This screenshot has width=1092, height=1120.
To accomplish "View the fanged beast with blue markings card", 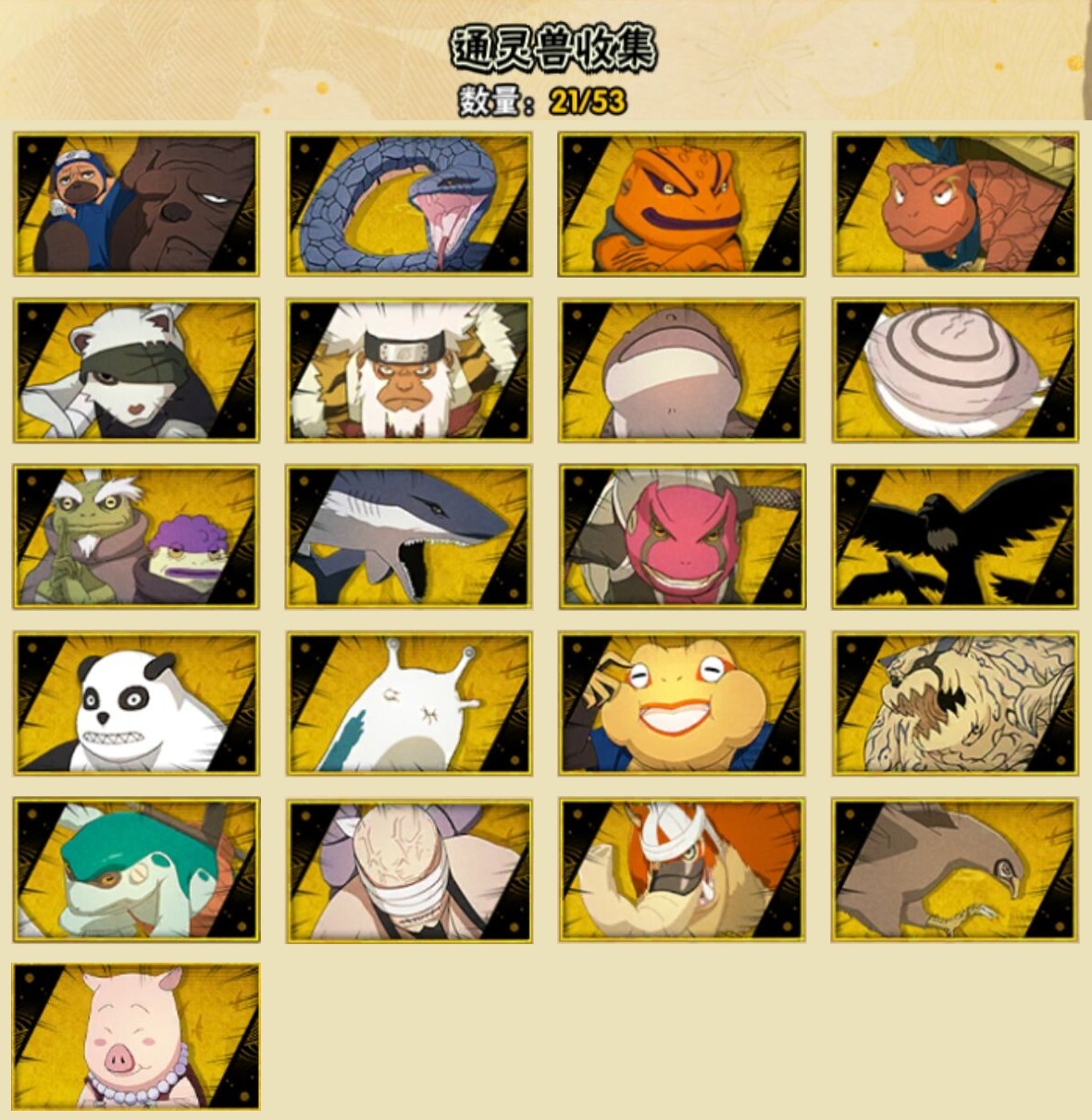I will coord(954,703).
